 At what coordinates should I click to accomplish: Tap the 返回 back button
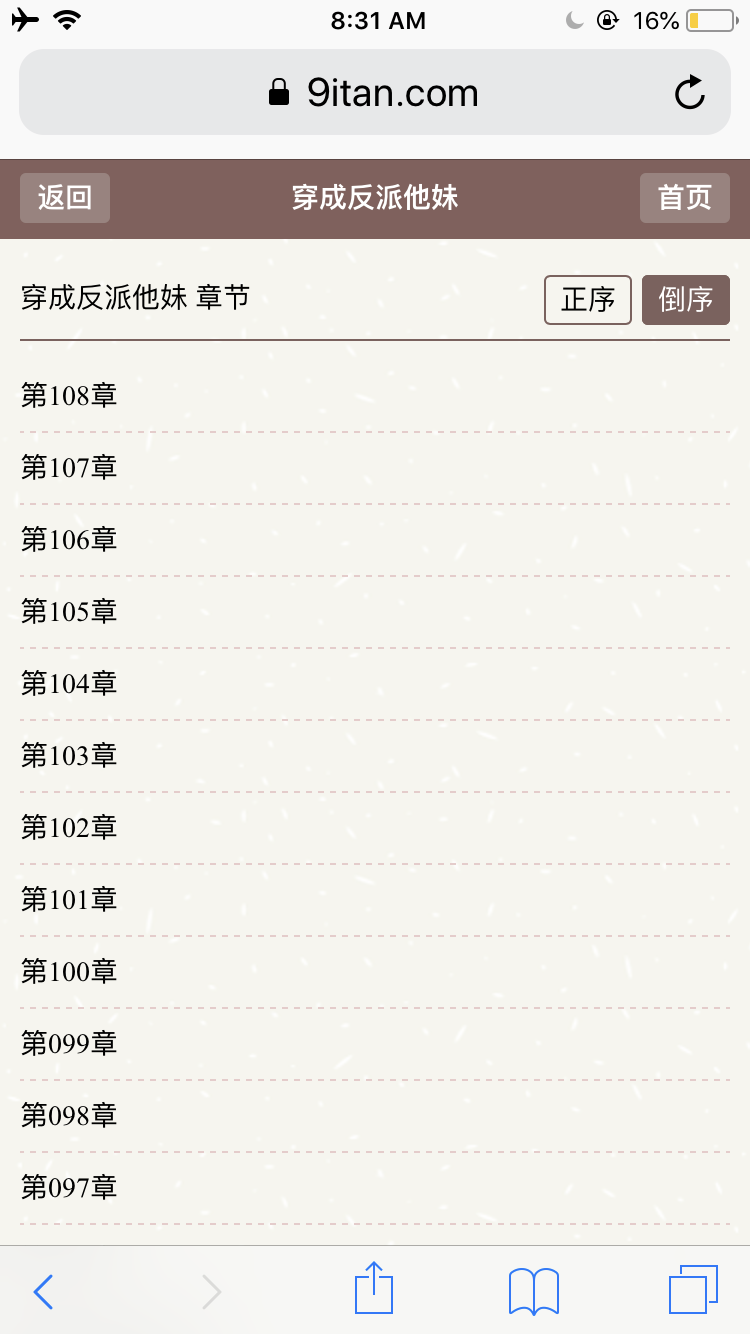[65, 198]
